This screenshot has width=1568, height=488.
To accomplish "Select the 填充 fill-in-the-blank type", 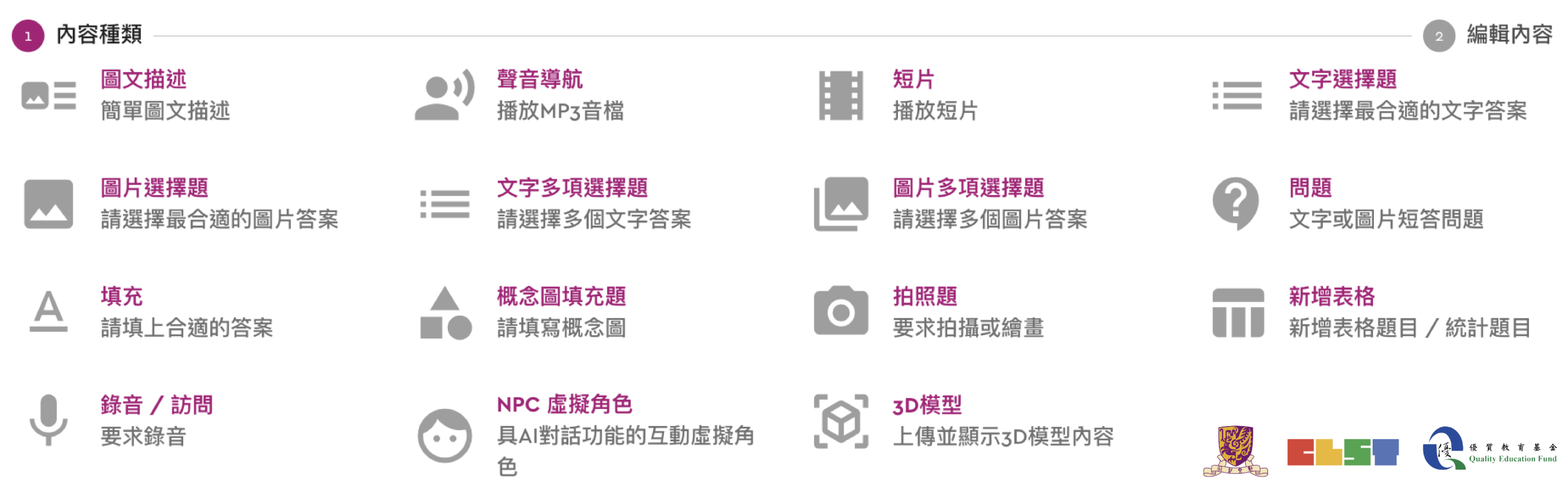I will pyautogui.click(x=121, y=297).
